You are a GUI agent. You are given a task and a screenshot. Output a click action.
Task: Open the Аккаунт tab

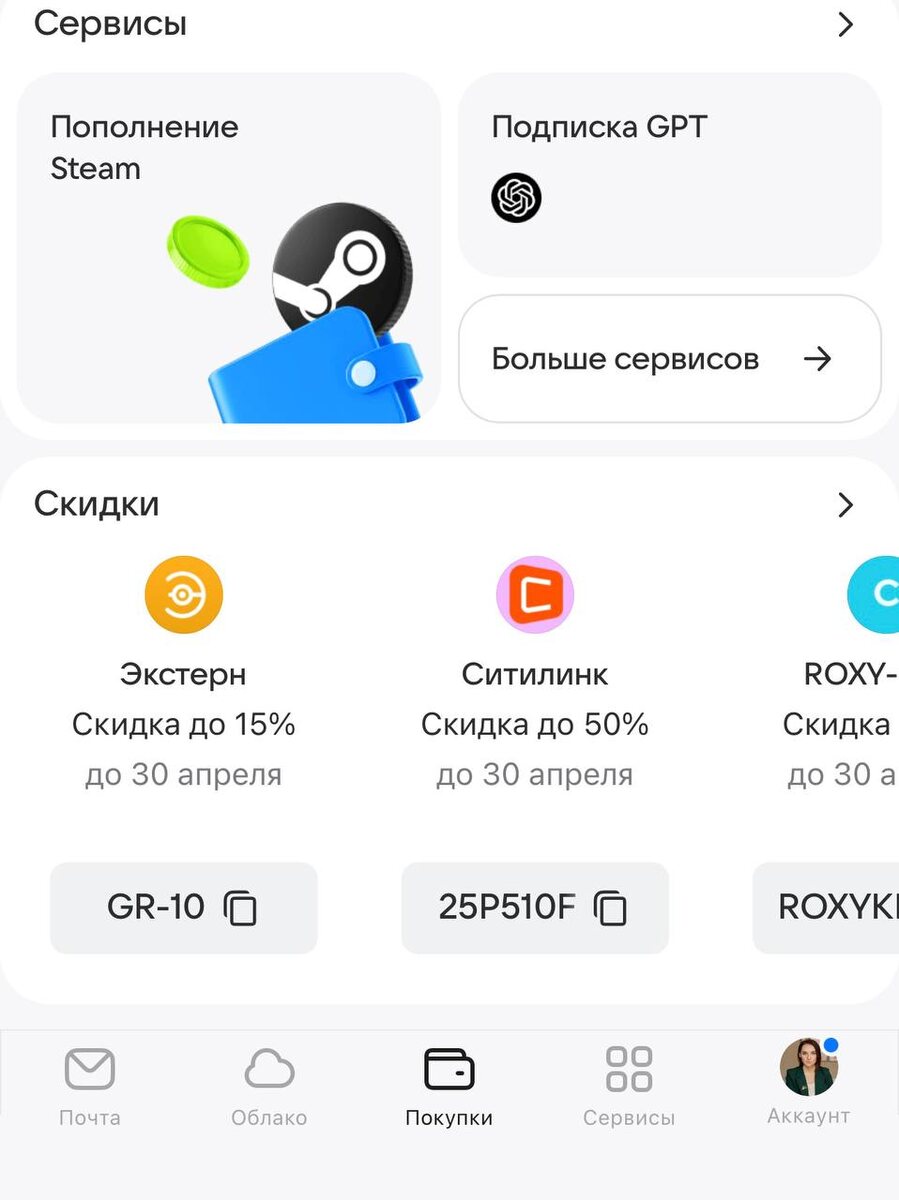click(808, 1082)
